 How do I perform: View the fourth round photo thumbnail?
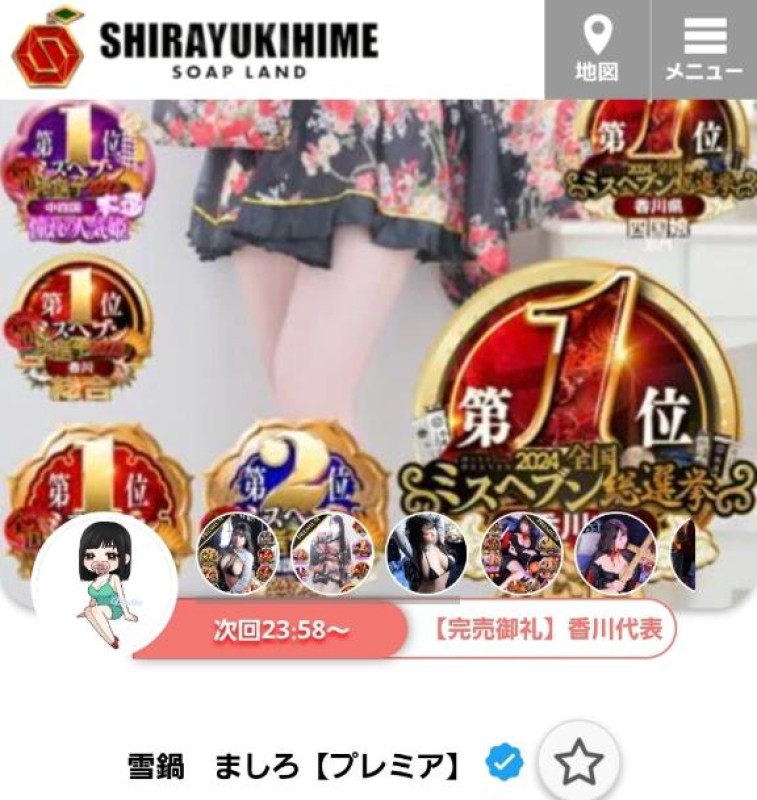(x=521, y=553)
